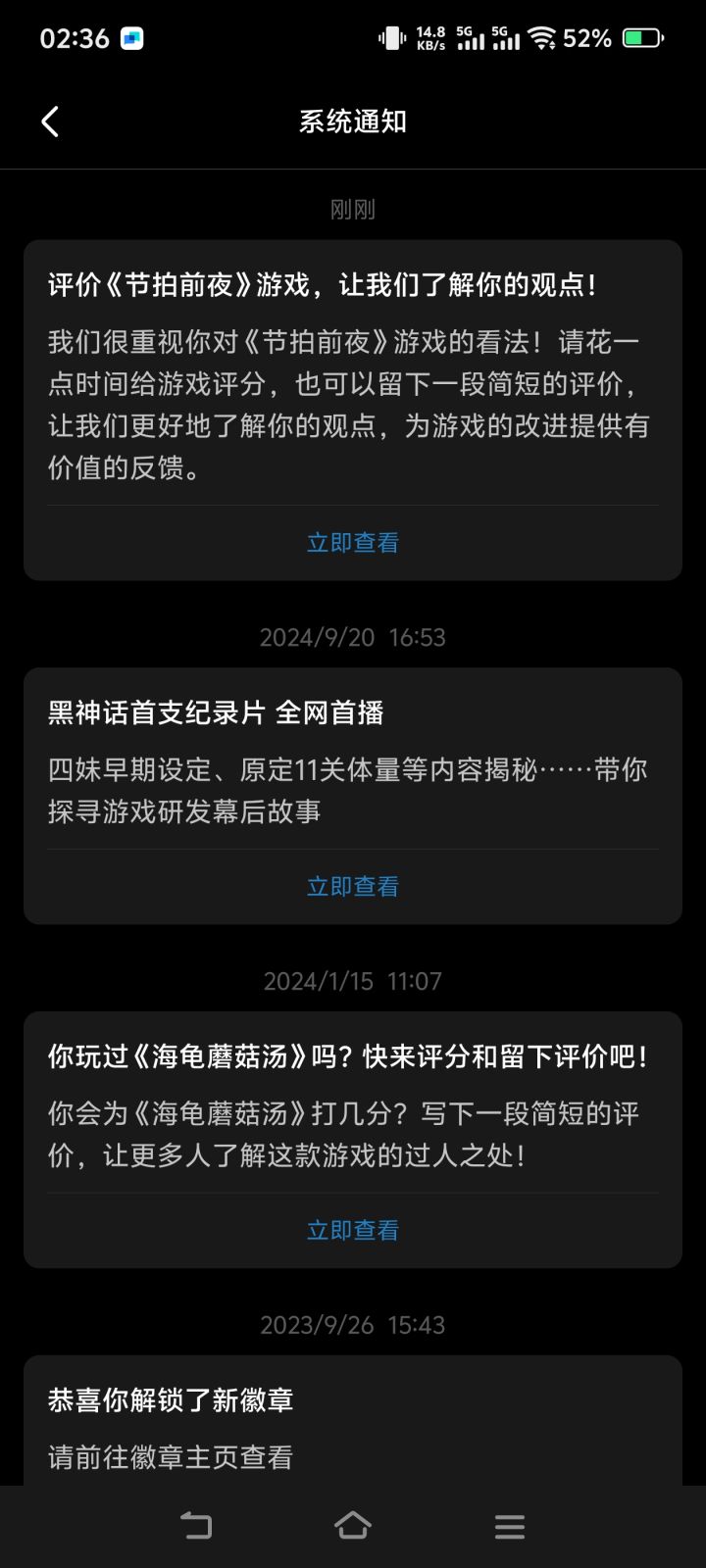Viewport: 706px width, 1568px height.
Task: Tap the back navigation icon at bottom
Action: (196, 1525)
